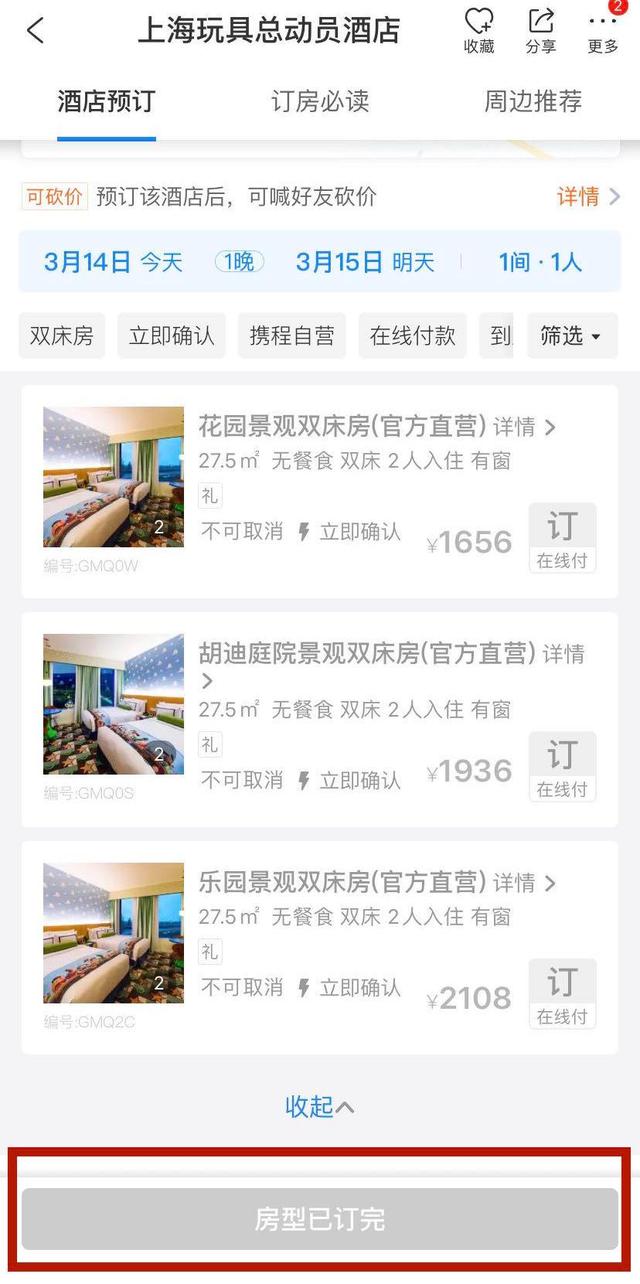View 详情 of 花园景观双床房
Viewport: 640px width, 1284px height.
point(524,427)
